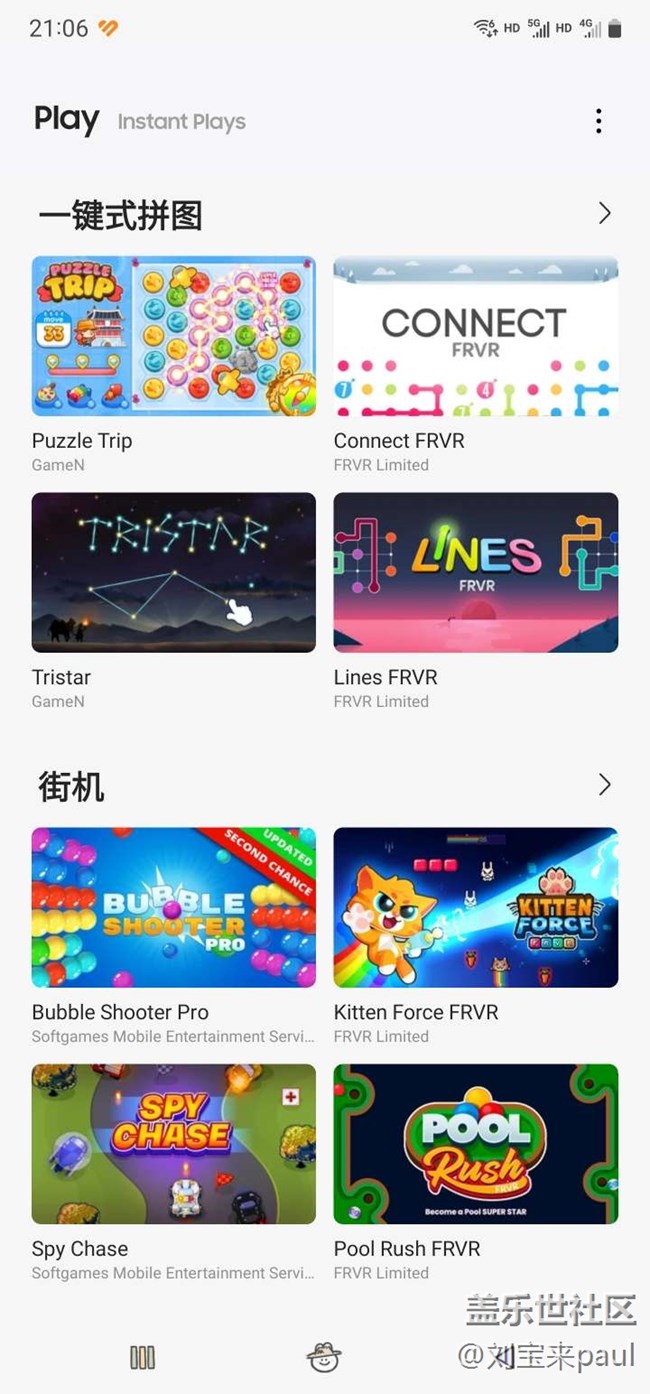Launch Kitten Force FRVR

(476, 907)
